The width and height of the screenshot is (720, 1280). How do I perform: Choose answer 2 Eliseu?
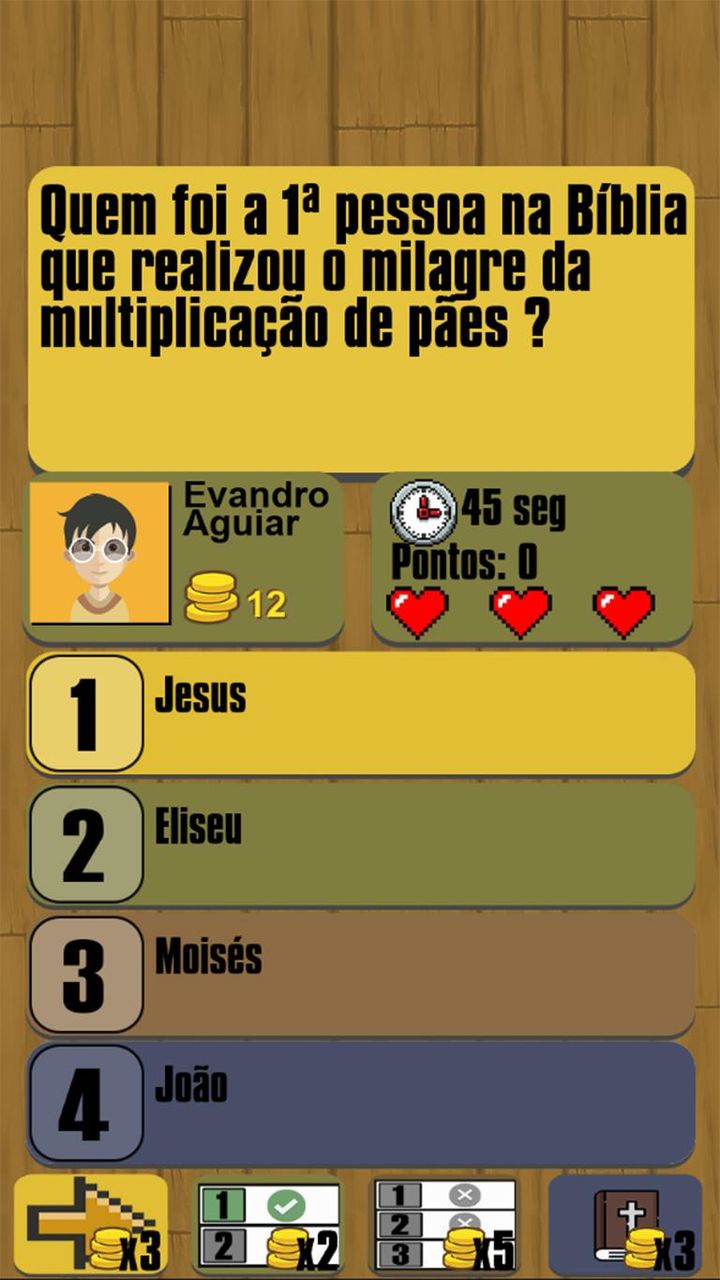tap(360, 844)
